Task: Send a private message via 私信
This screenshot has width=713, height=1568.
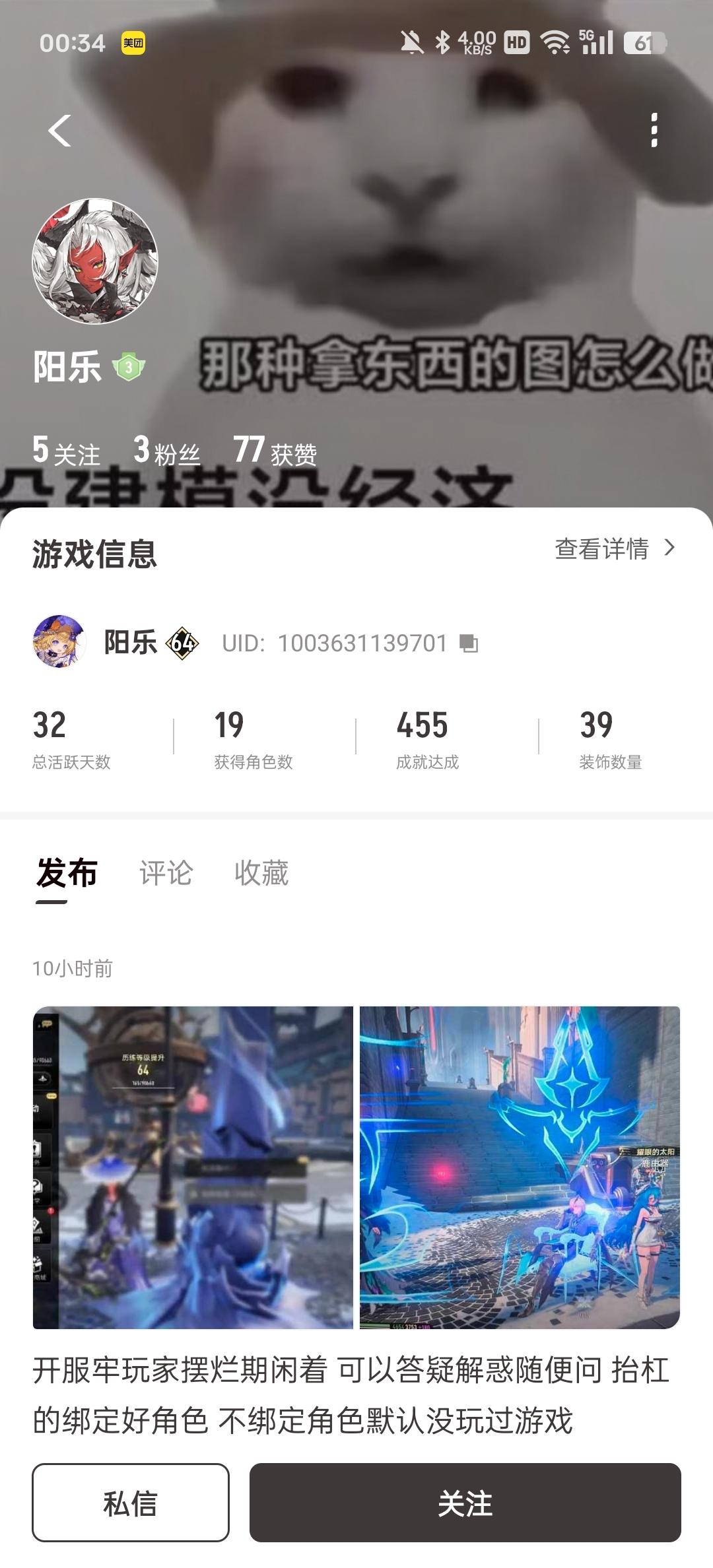Action: (131, 1503)
